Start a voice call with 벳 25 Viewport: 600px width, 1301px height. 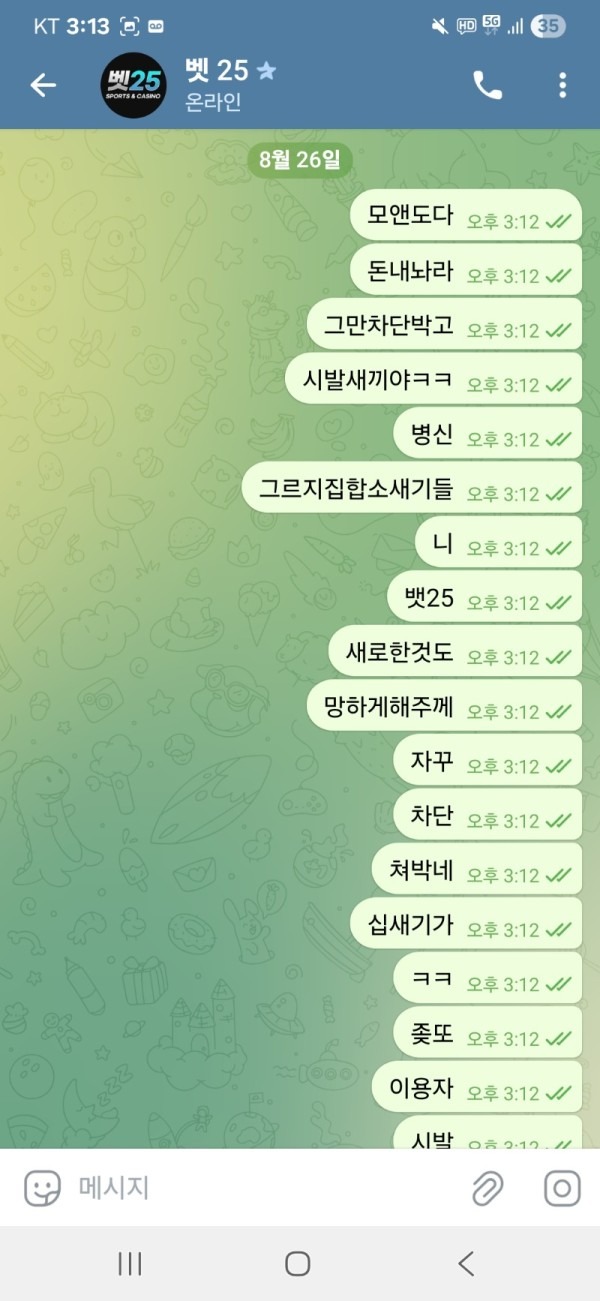[487, 86]
